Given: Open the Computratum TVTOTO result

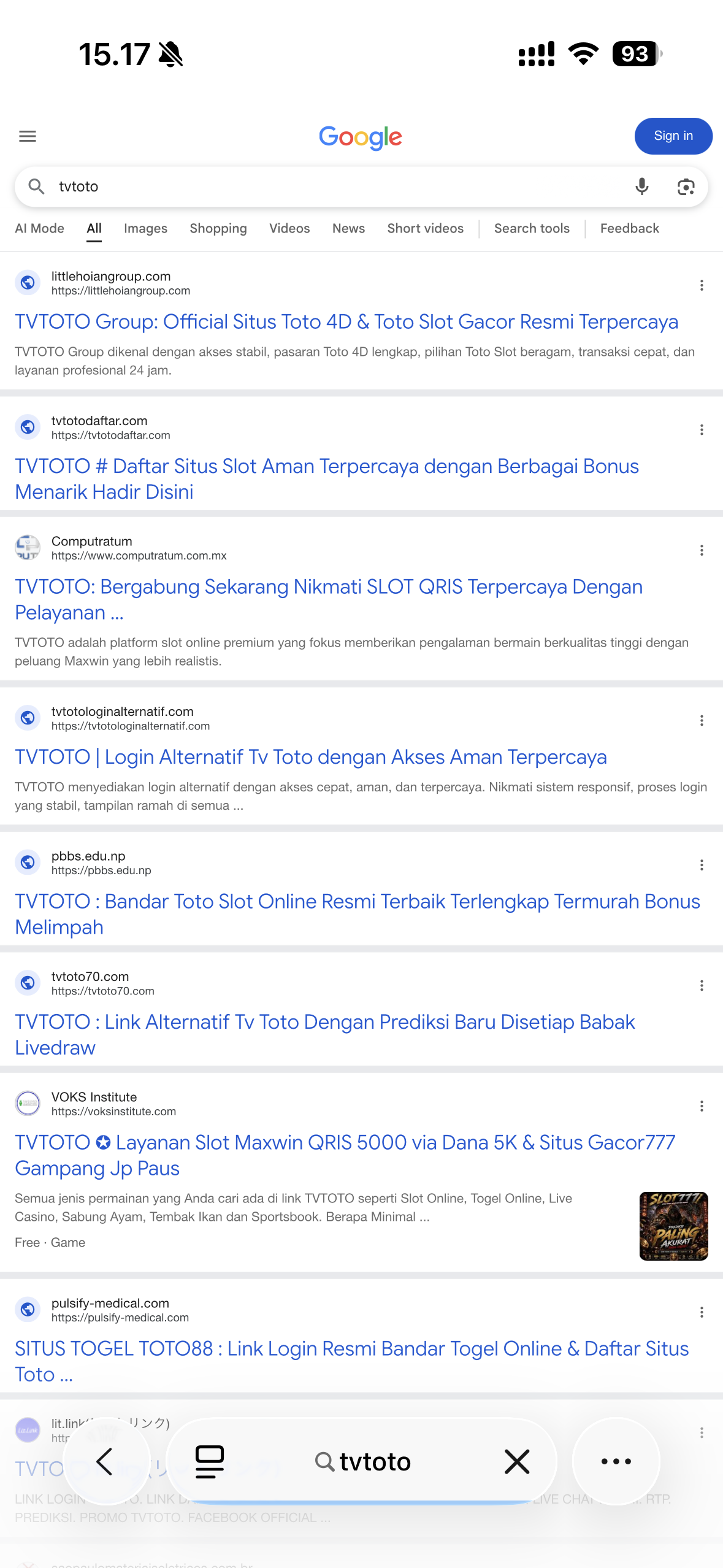Looking at the screenshot, I should click(329, 599).
